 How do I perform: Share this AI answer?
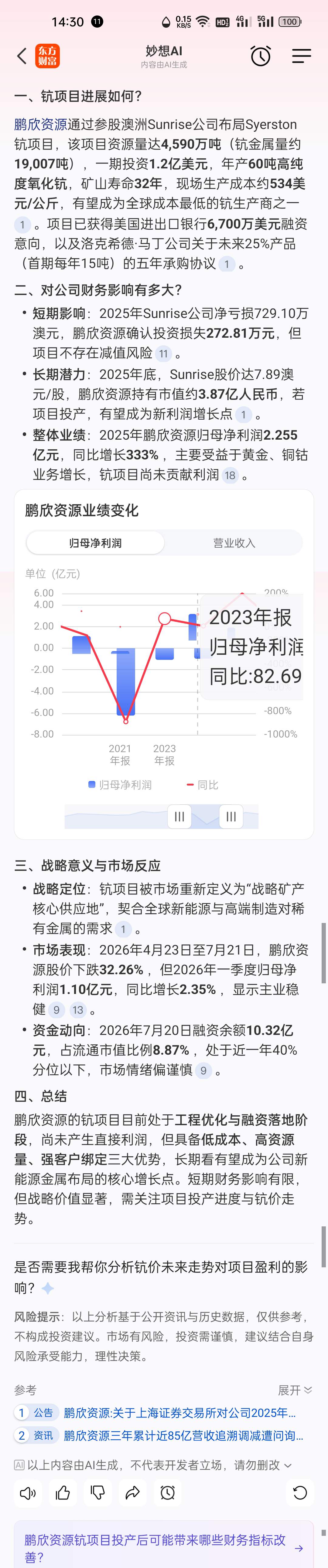[132, 1492]
